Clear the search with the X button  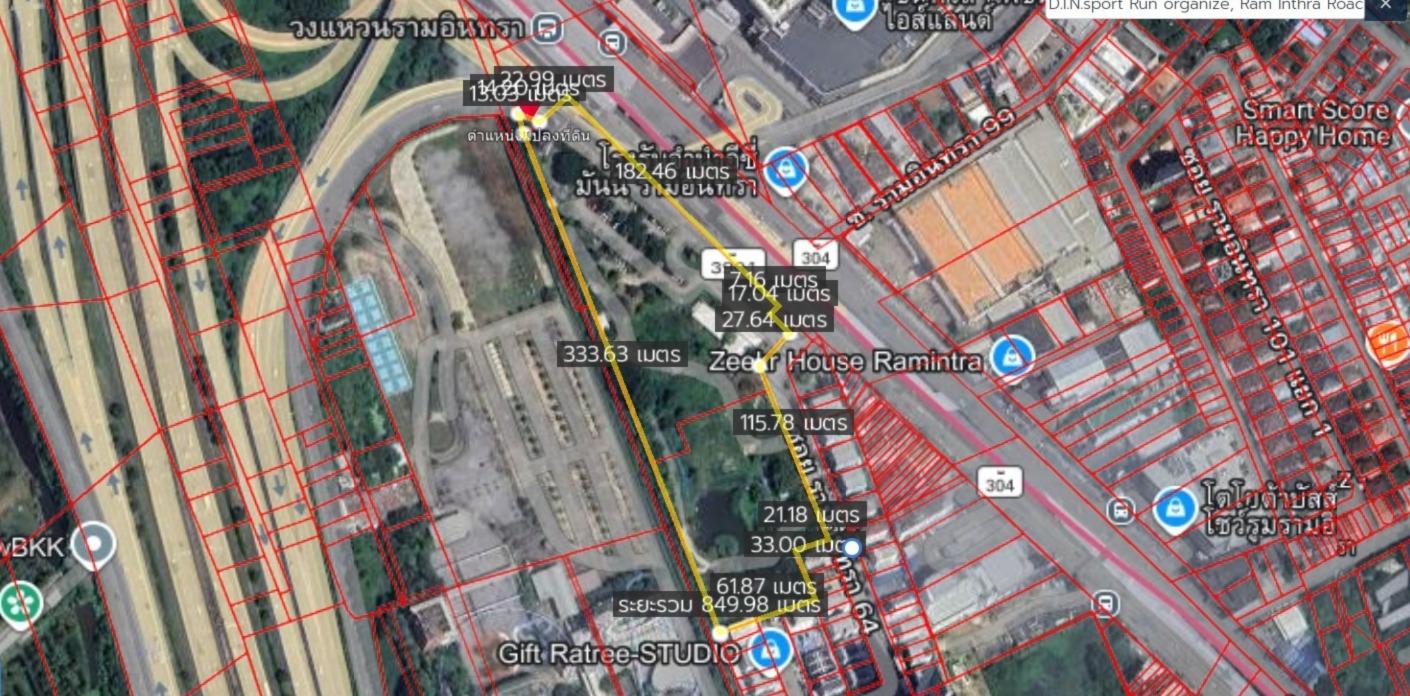point(1386,8)
